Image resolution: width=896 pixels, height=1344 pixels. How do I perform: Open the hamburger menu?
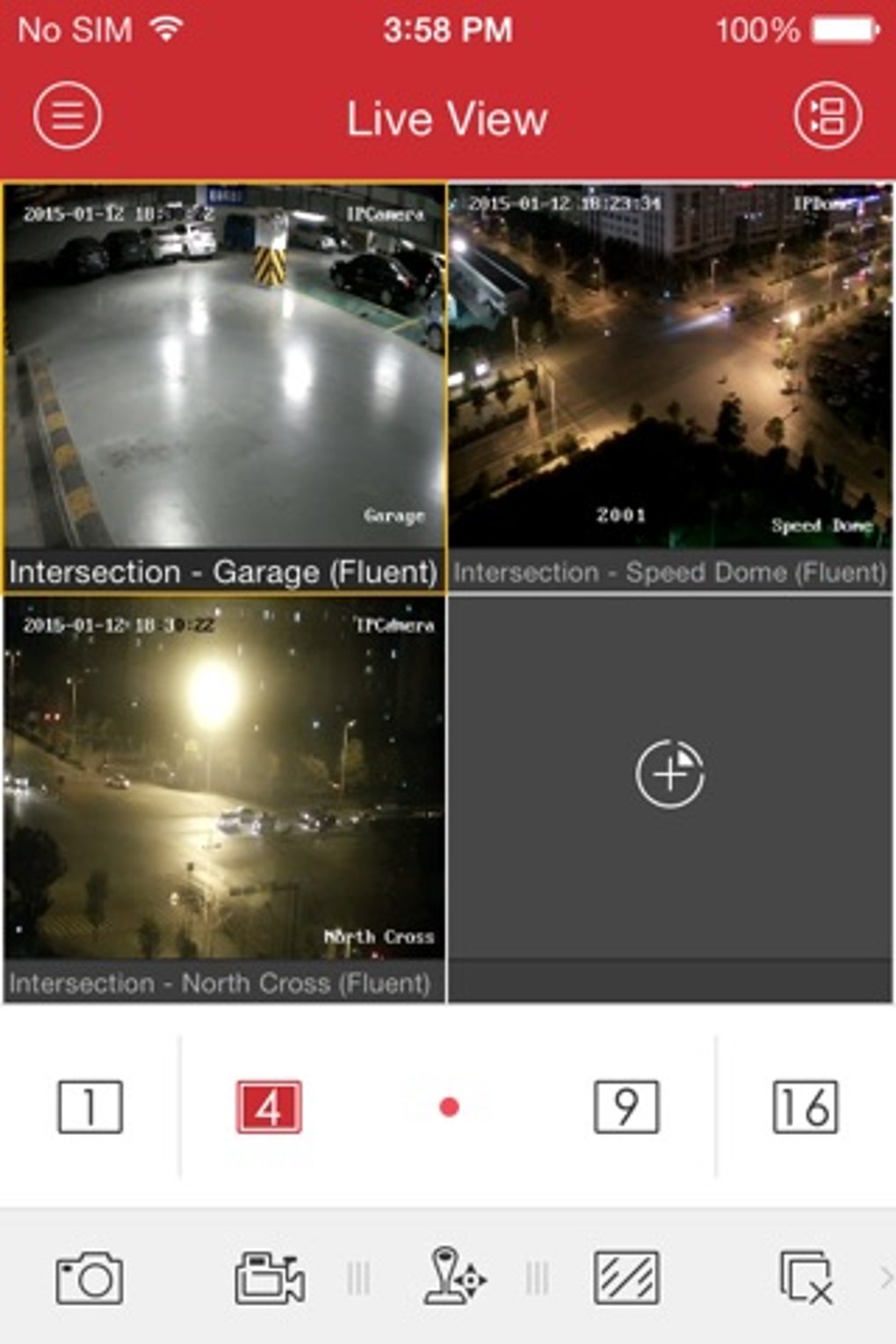point(68,115)
